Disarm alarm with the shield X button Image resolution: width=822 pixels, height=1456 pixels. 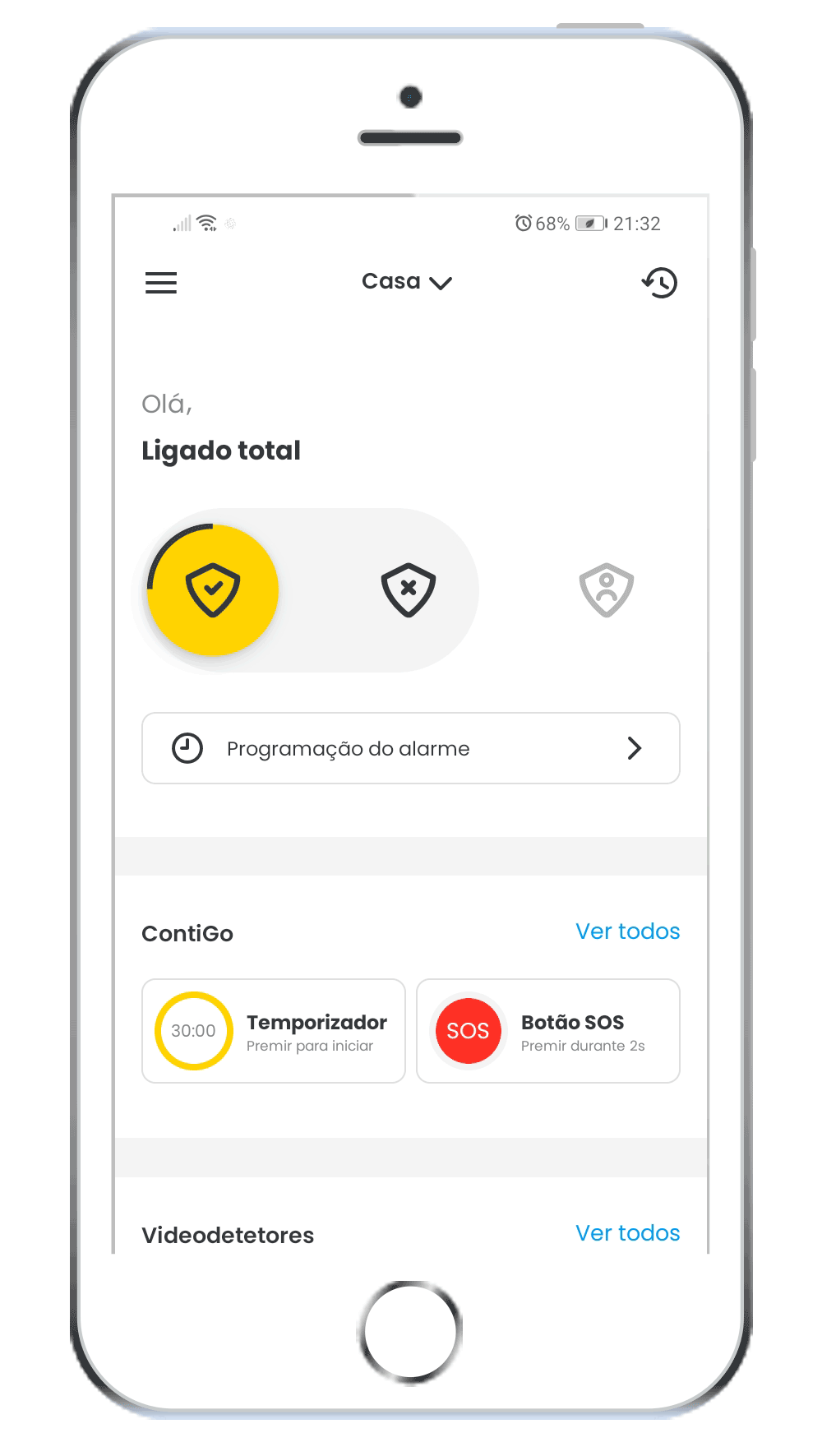[409, 590]
